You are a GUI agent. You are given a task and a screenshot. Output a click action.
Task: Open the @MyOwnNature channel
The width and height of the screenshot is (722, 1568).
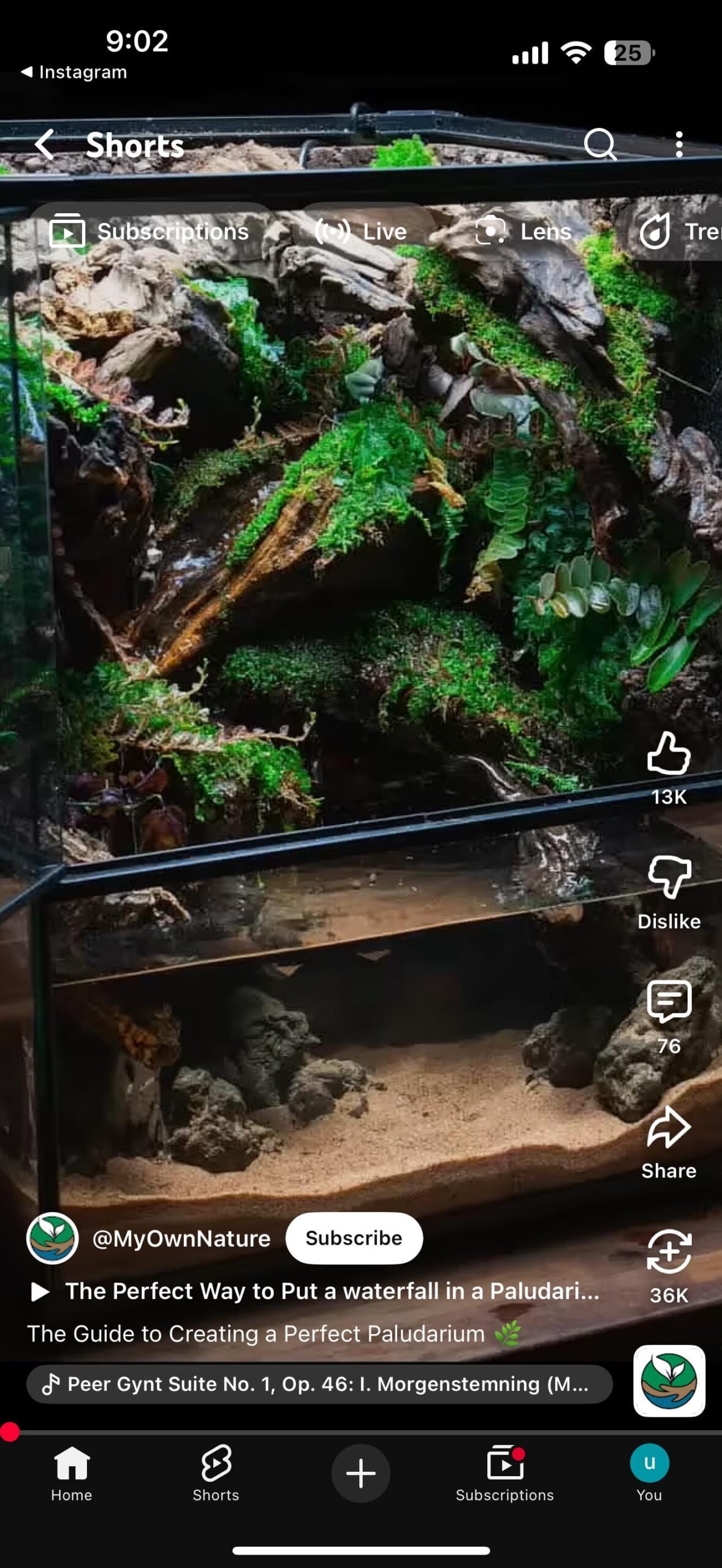[181, 1238]
